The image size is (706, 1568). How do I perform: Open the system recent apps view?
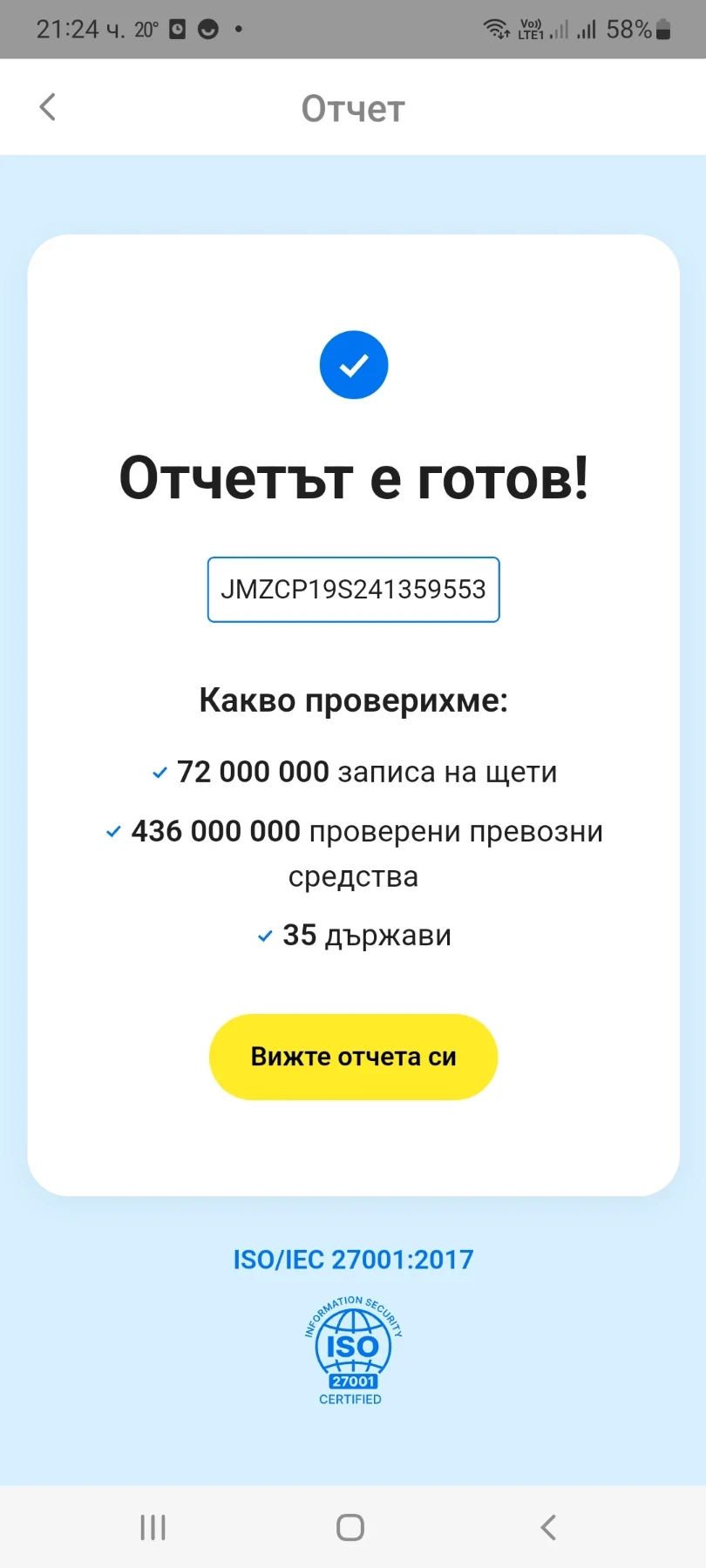coord(153,1527)
